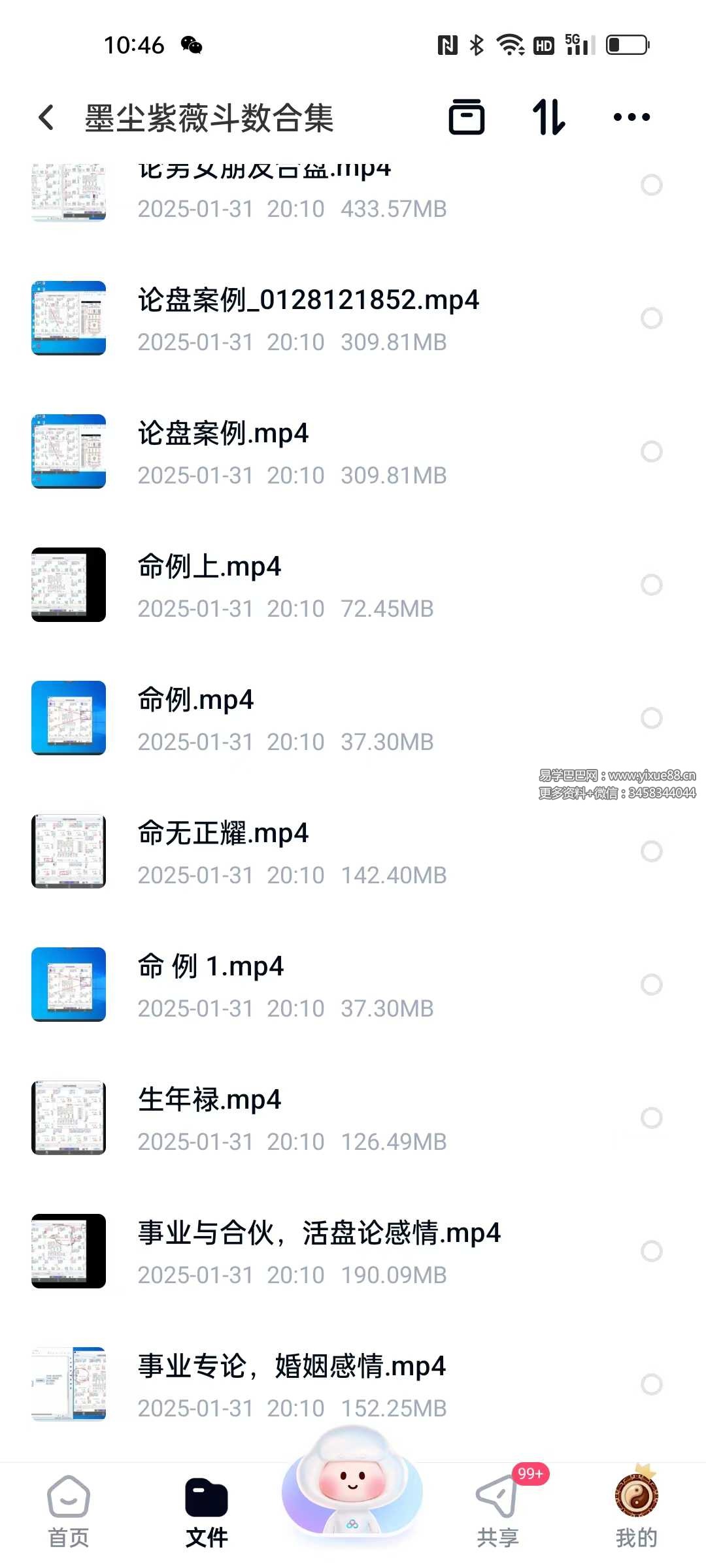706x1568 pixels.
Task: Open the transfer list icon
Action: click(x=466, y=118)
